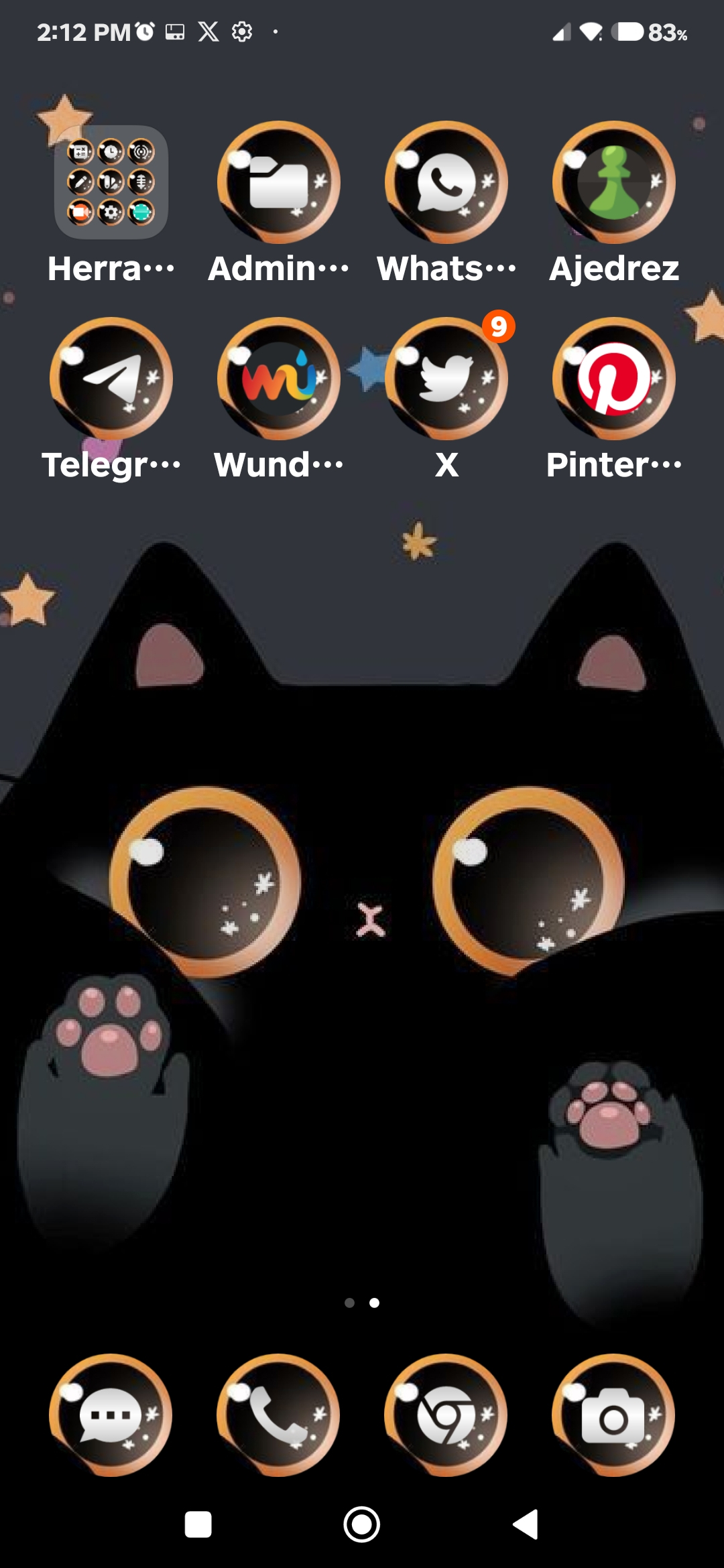Image resolution: width=724 pixels, height=1568 pixels.
Task: Launch the Ajedrez chess app
Action: pos(614,182)
